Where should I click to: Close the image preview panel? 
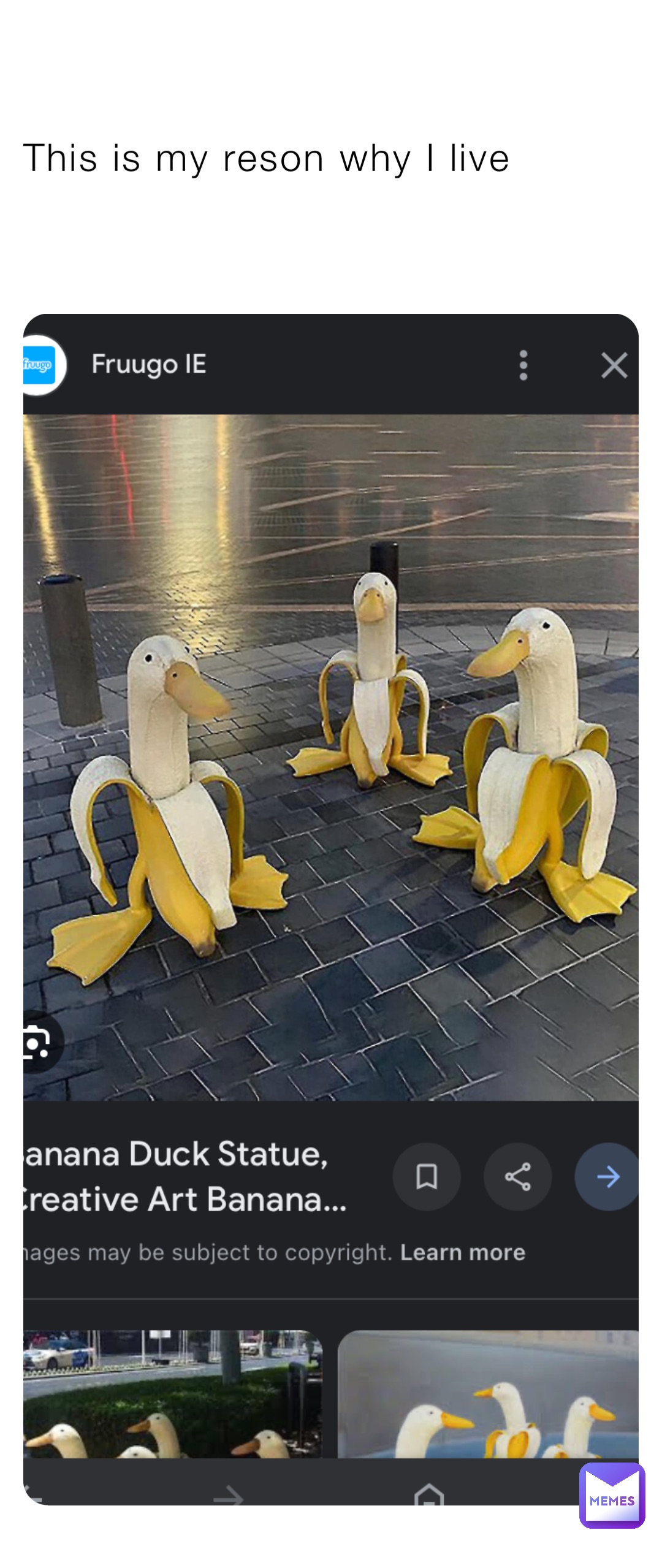(613, 366)
